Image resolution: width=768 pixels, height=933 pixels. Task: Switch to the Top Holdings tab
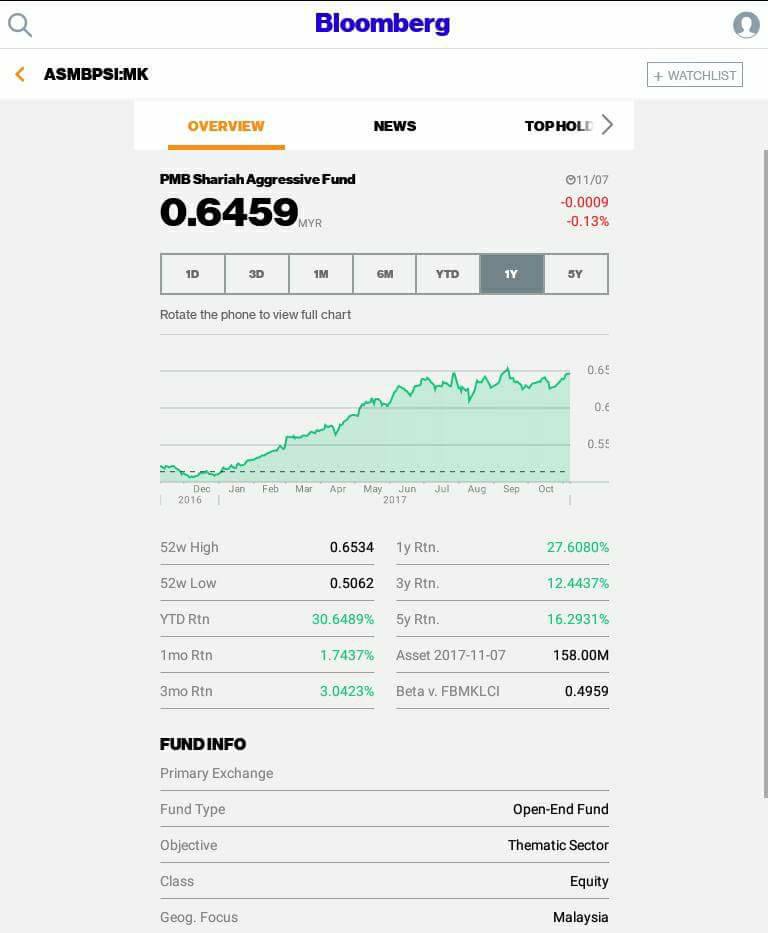558,126
